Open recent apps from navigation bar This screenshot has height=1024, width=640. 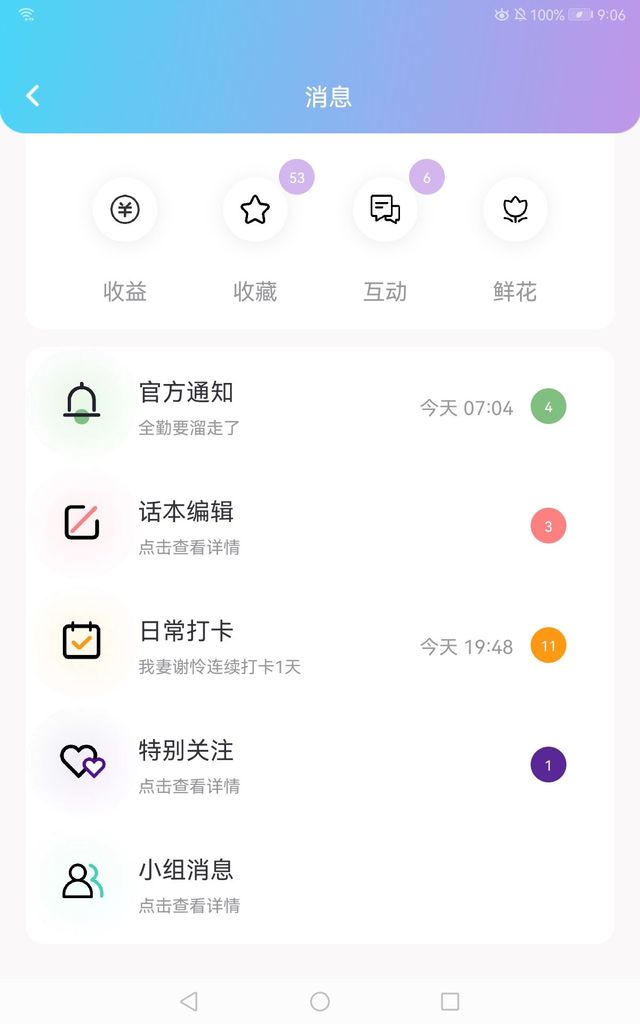pos(450,1001)
